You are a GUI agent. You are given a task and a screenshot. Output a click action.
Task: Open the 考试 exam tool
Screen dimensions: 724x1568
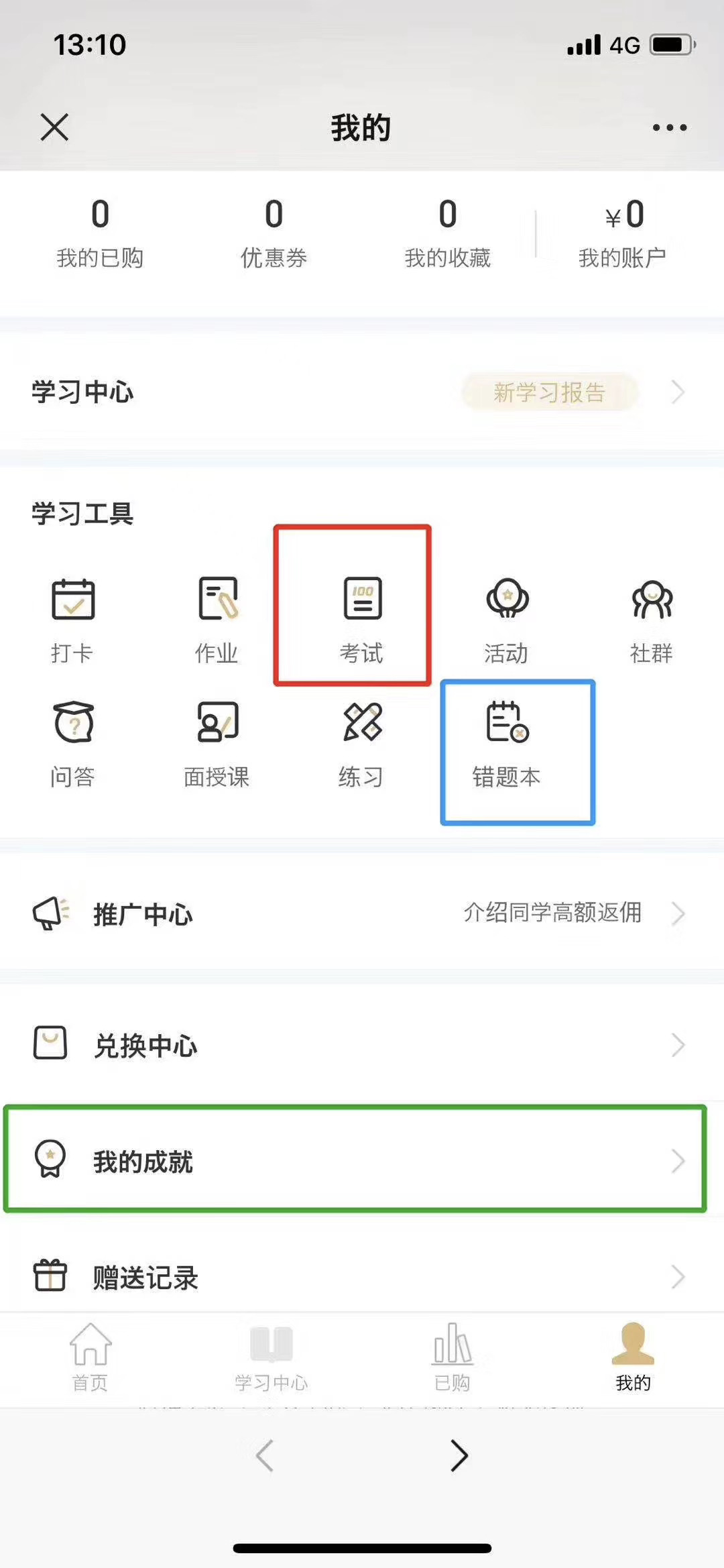[361, 617]
